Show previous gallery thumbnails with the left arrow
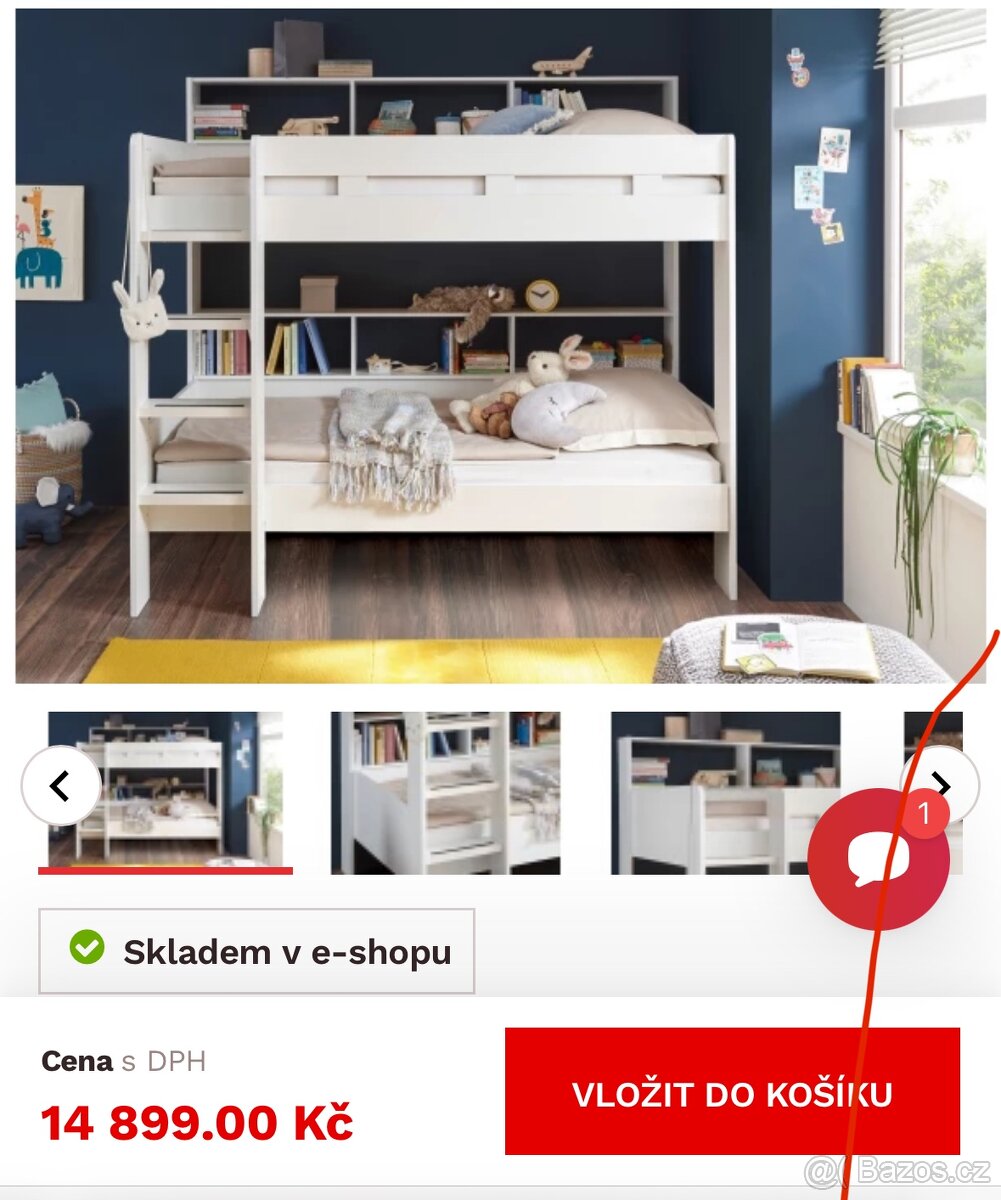Viewport: 1001px width, 1200px height. click(x=61, y=786)
